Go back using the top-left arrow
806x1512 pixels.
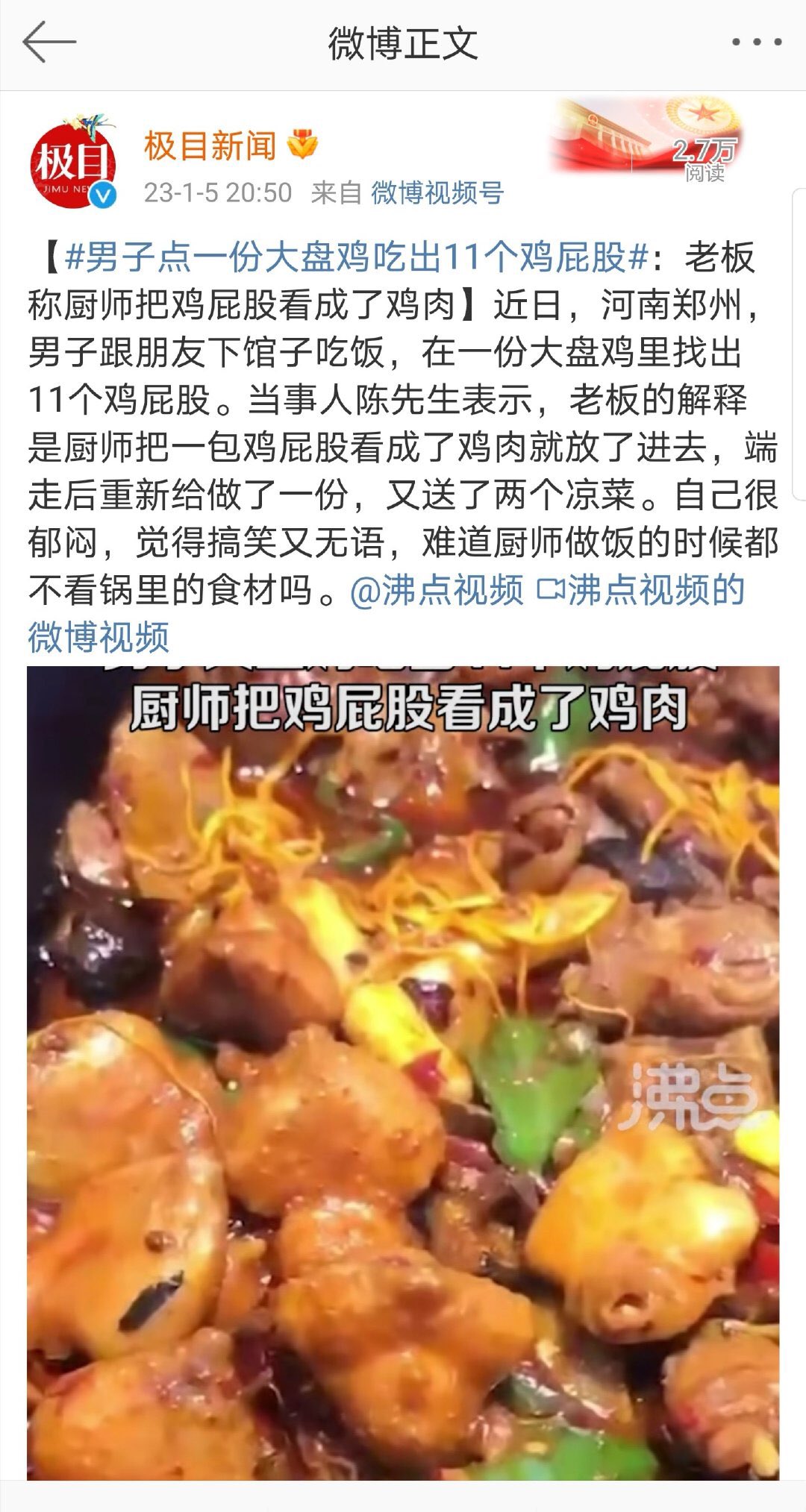pyautogui.click(x=49, y=43)
